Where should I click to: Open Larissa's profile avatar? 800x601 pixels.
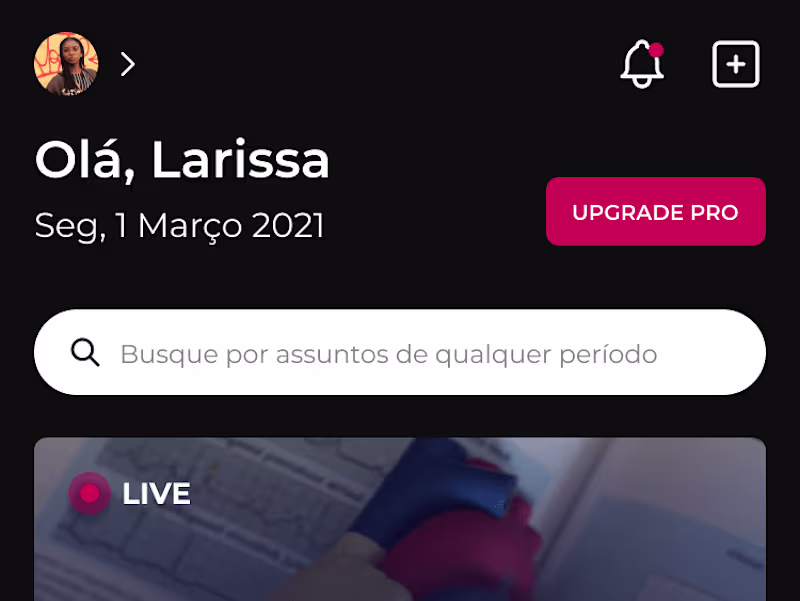click(x=66, y=64)
